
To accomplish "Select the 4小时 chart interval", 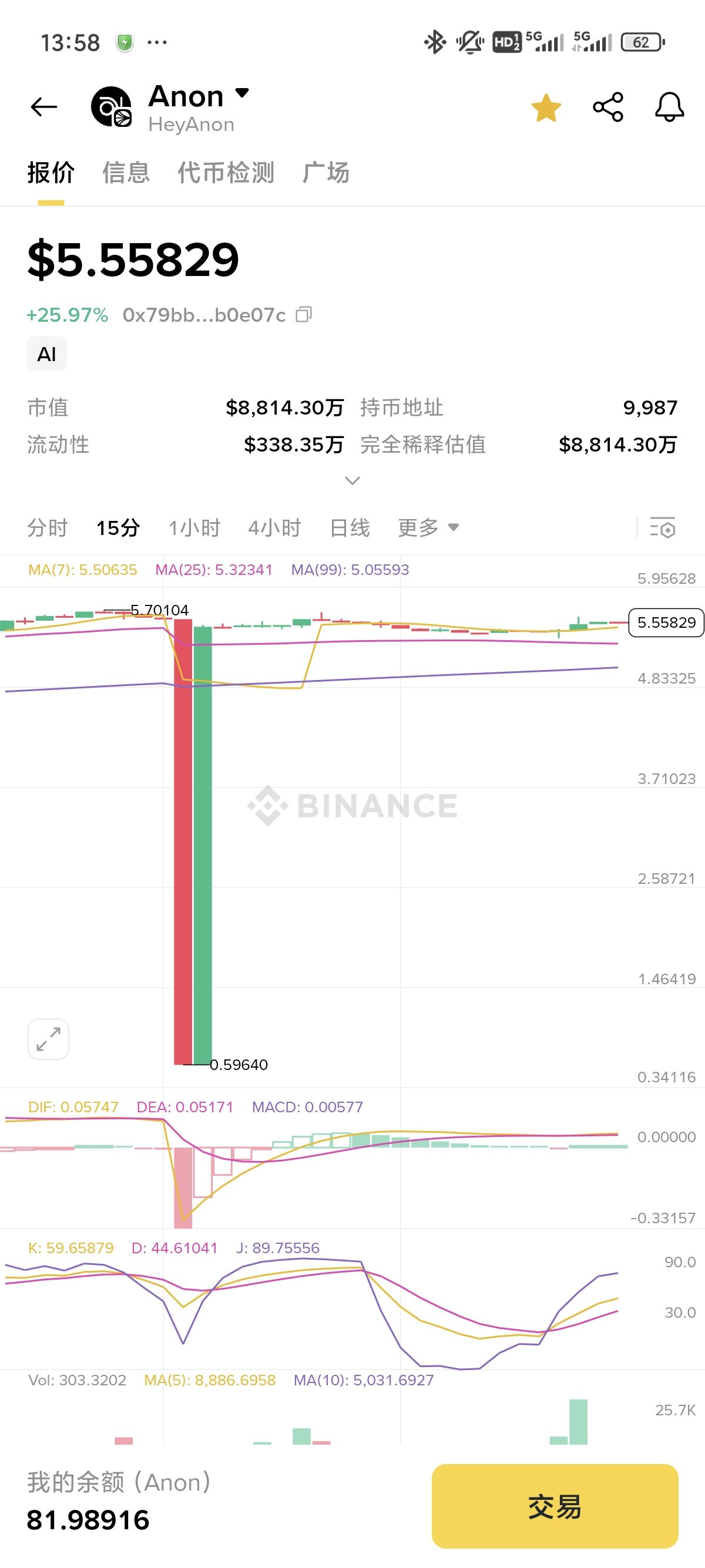I will pos(274,528).
